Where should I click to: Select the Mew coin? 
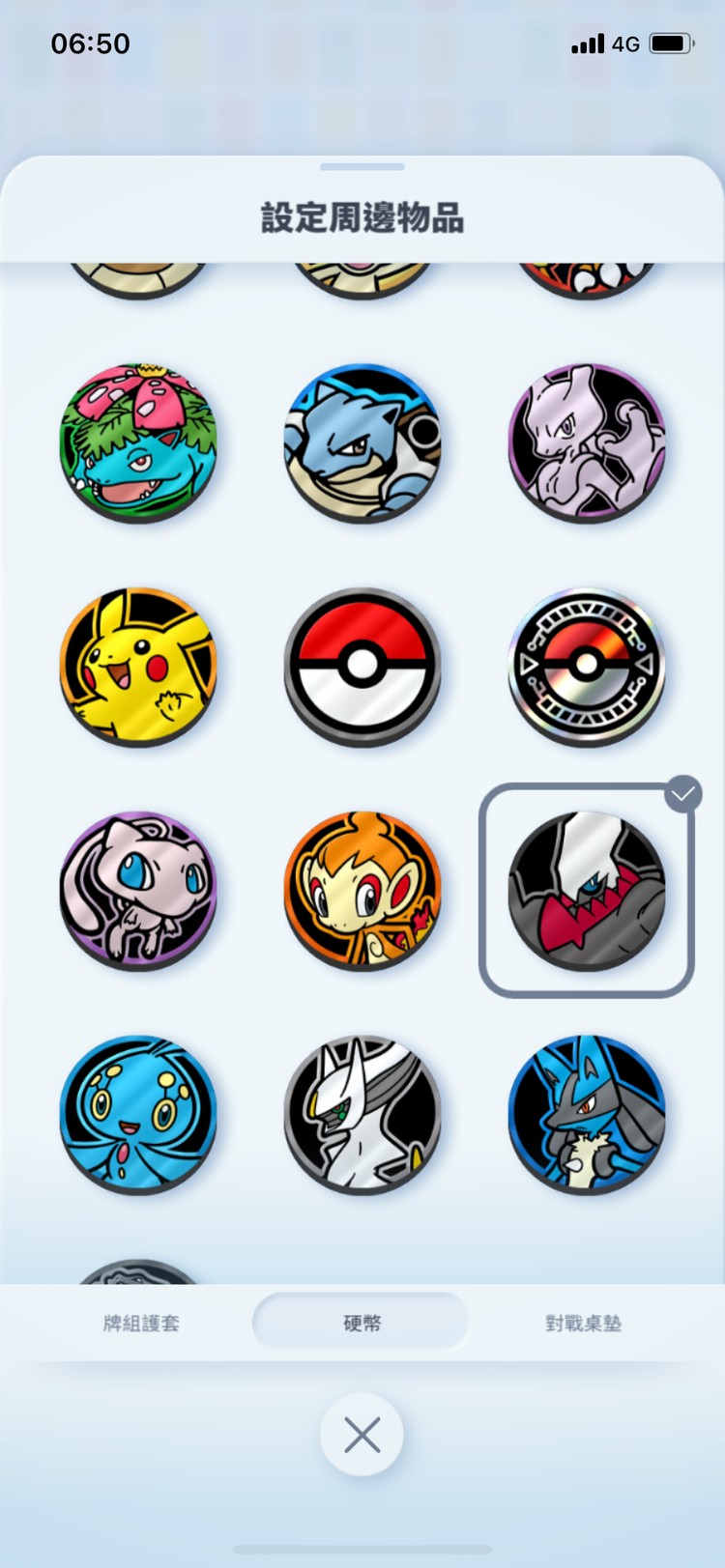(138, 891)
